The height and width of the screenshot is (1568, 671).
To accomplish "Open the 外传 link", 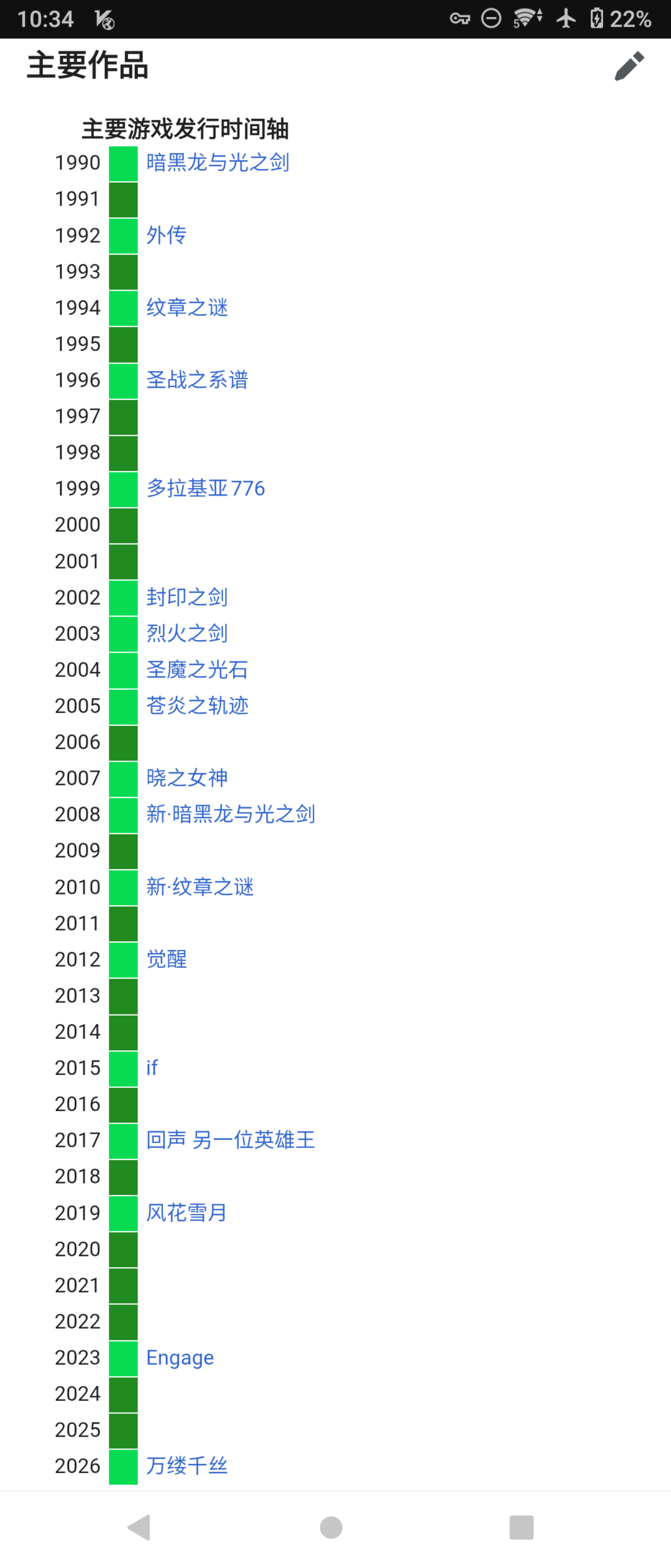I will (166, 235).
